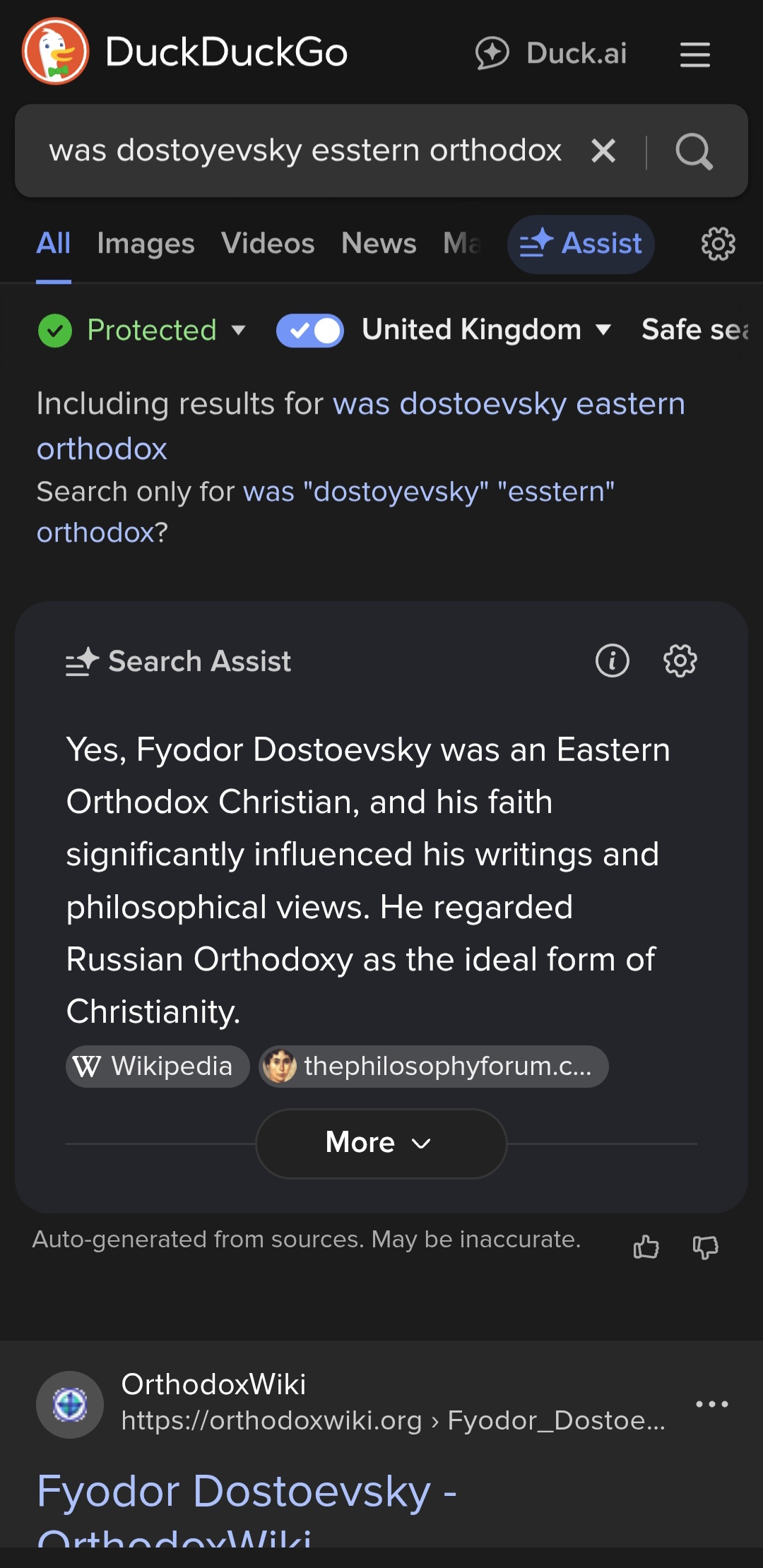Tap the magnifier search icon
Screen dimensions: 763x1568
pyautogui.click(x=694, y=151)
